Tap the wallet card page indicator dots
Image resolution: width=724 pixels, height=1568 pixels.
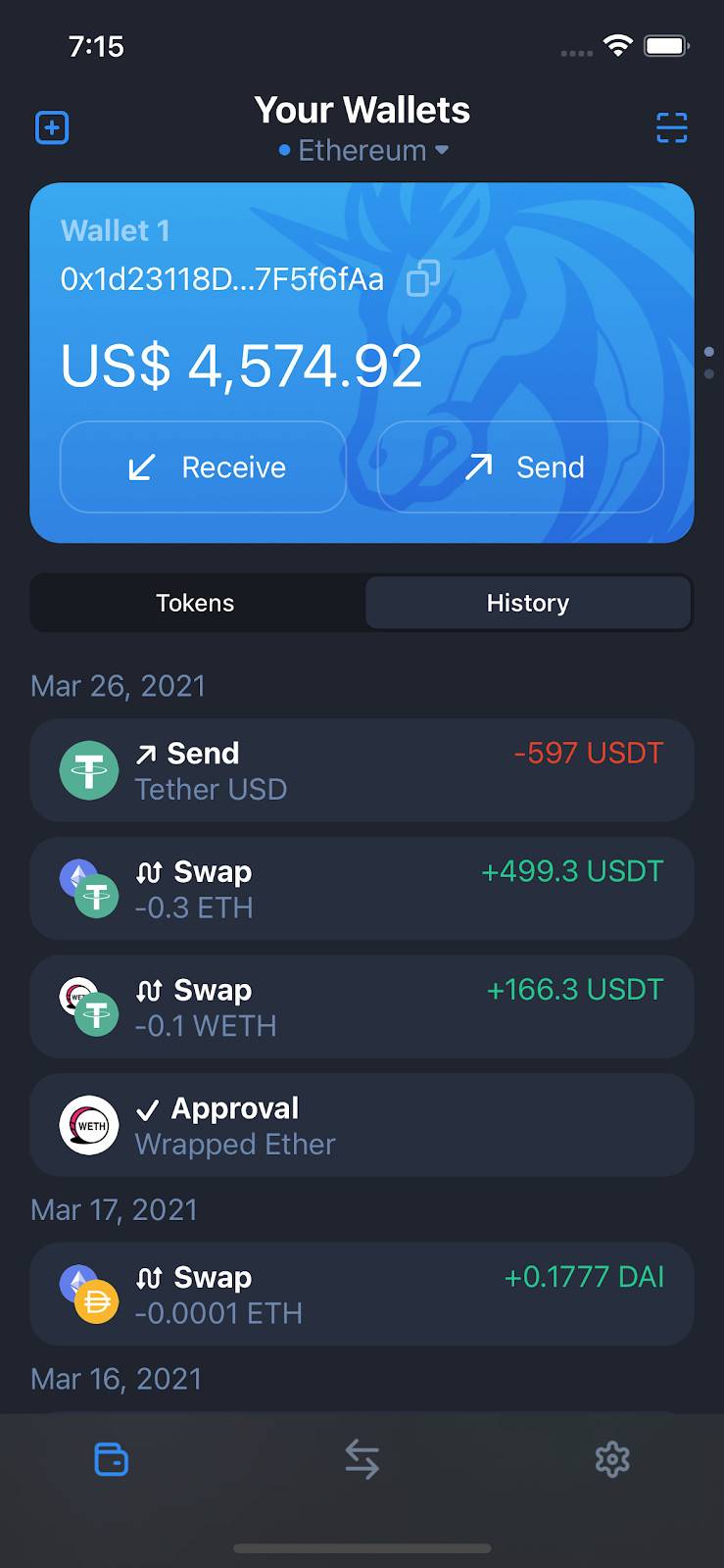tap(710, 362)
